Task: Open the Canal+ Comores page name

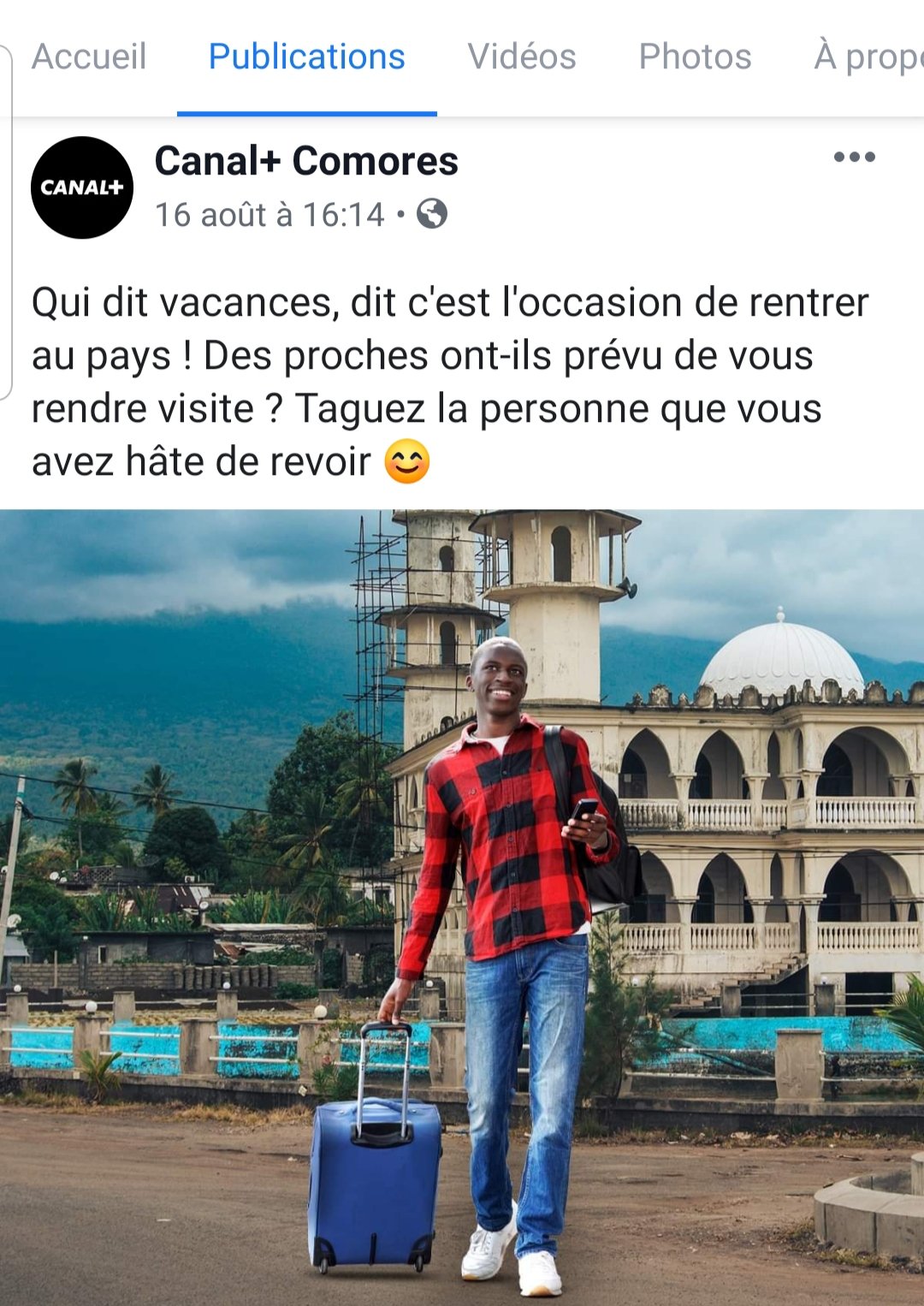Action: tap(306, 161)
